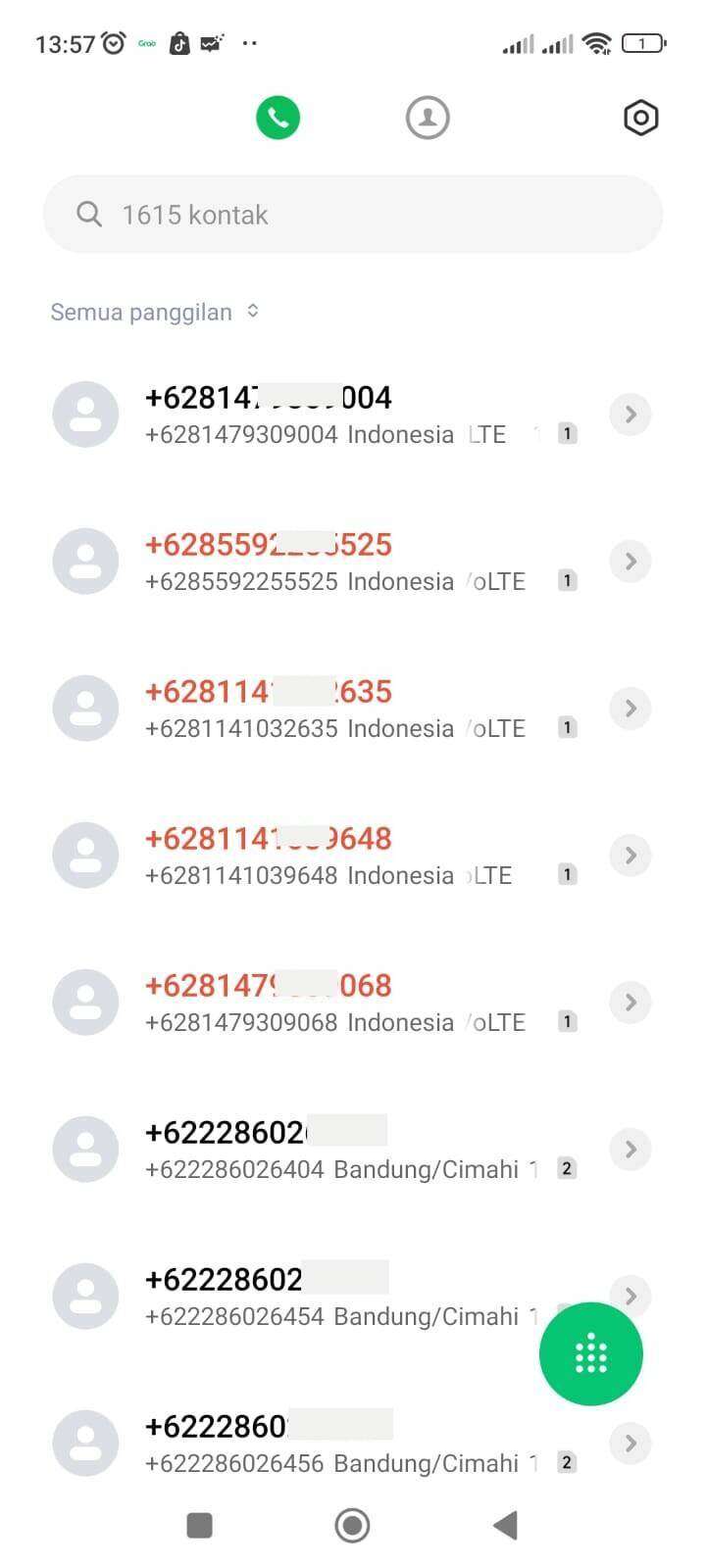Tap the Recents square navigation button
The image size is (706, 1568).
[199, 1525]
